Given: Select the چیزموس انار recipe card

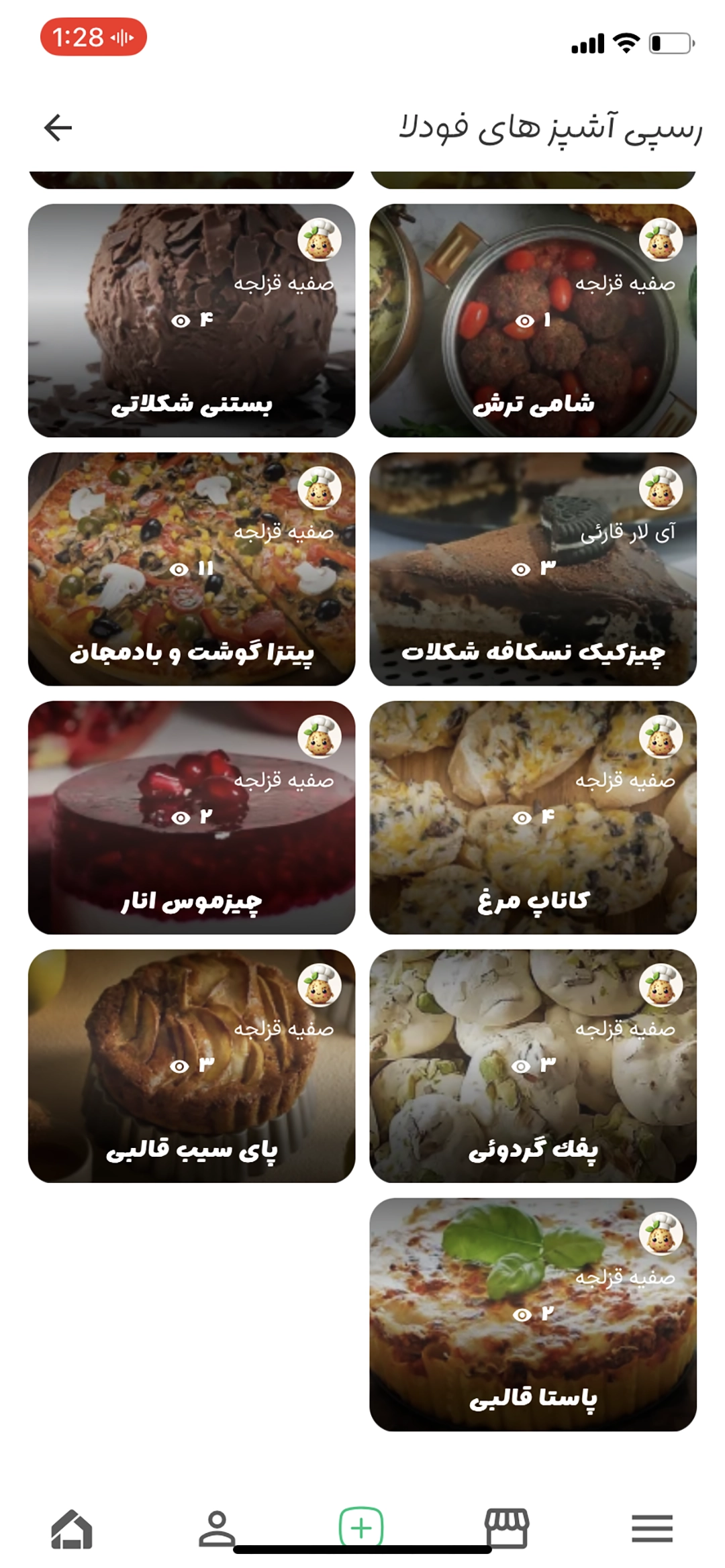Looking at the screenshot, I should (191, 817).
